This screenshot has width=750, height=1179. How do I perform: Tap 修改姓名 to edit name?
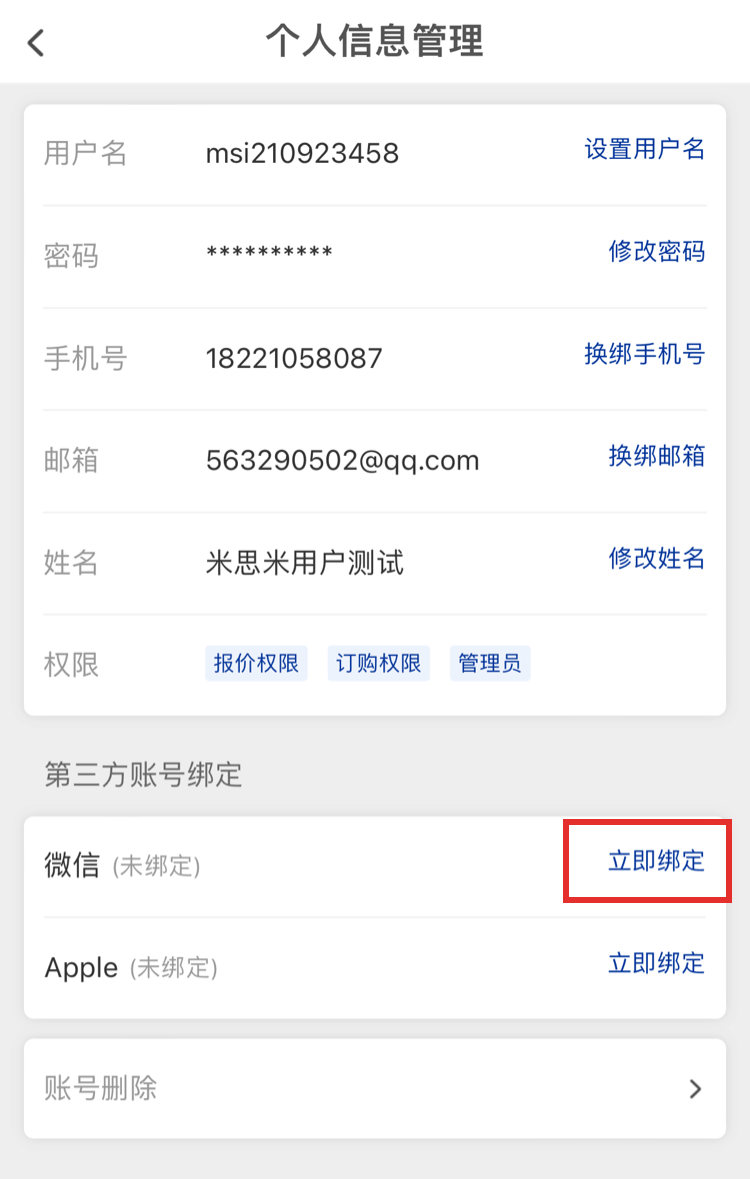[x=656, y=558]
